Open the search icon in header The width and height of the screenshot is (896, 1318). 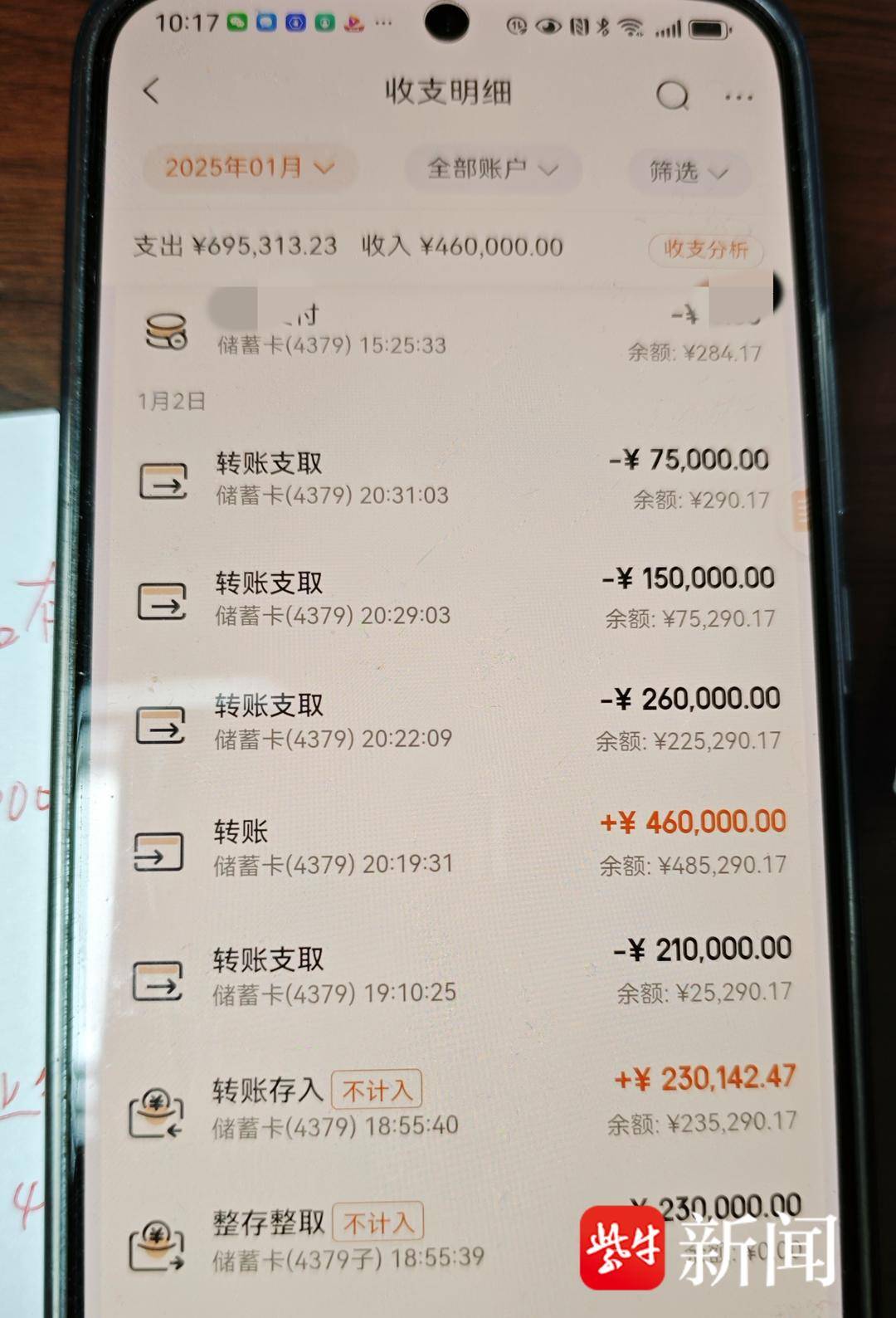(672, 95)
